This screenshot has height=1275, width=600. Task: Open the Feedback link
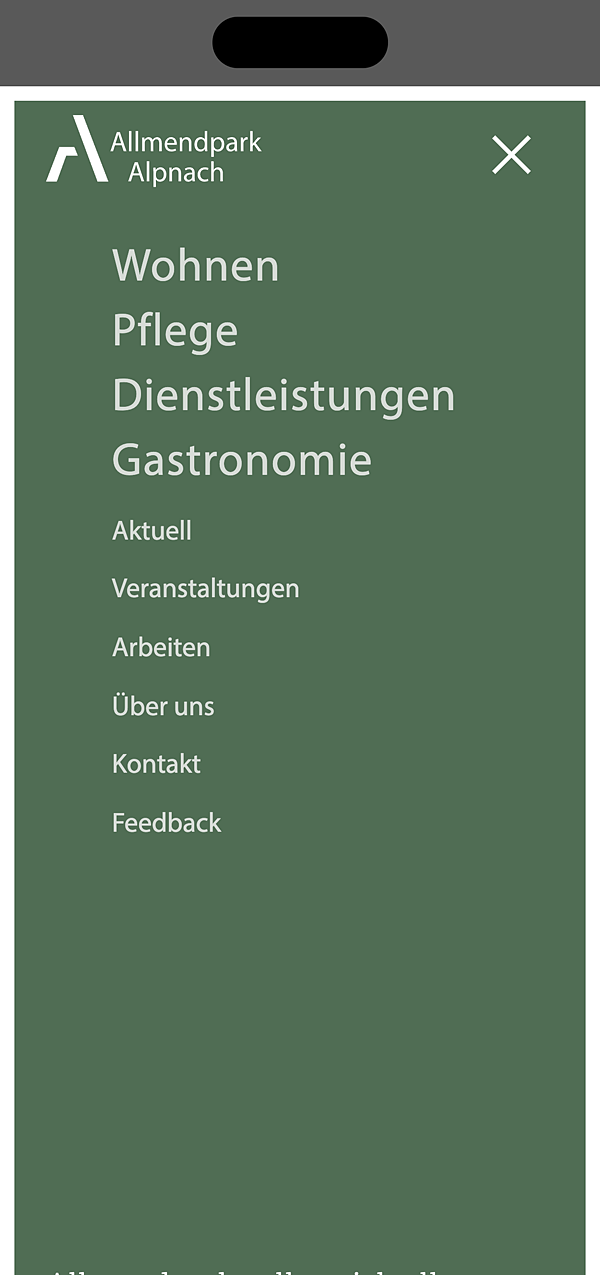click(x=167, y=823)
